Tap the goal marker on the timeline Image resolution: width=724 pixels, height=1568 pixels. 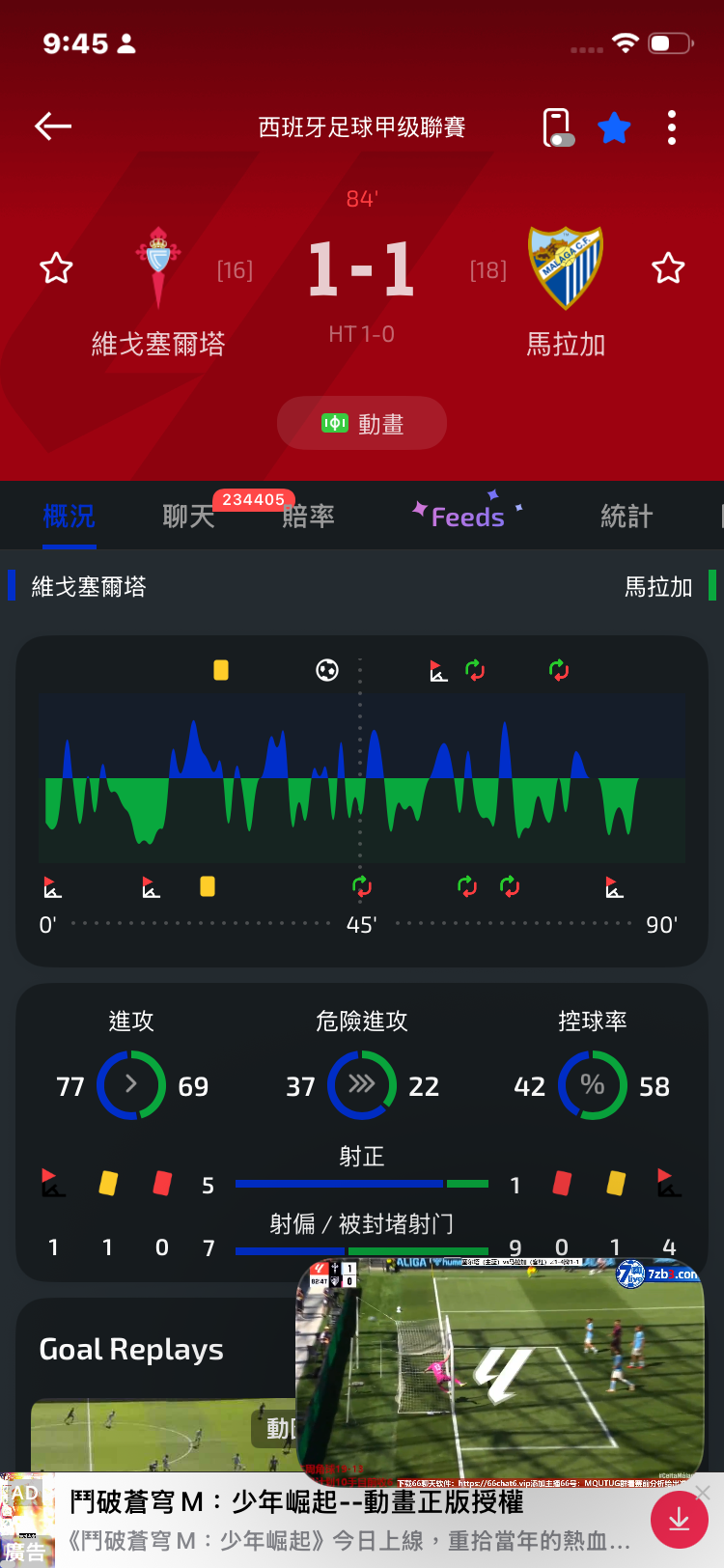point(327,669)
